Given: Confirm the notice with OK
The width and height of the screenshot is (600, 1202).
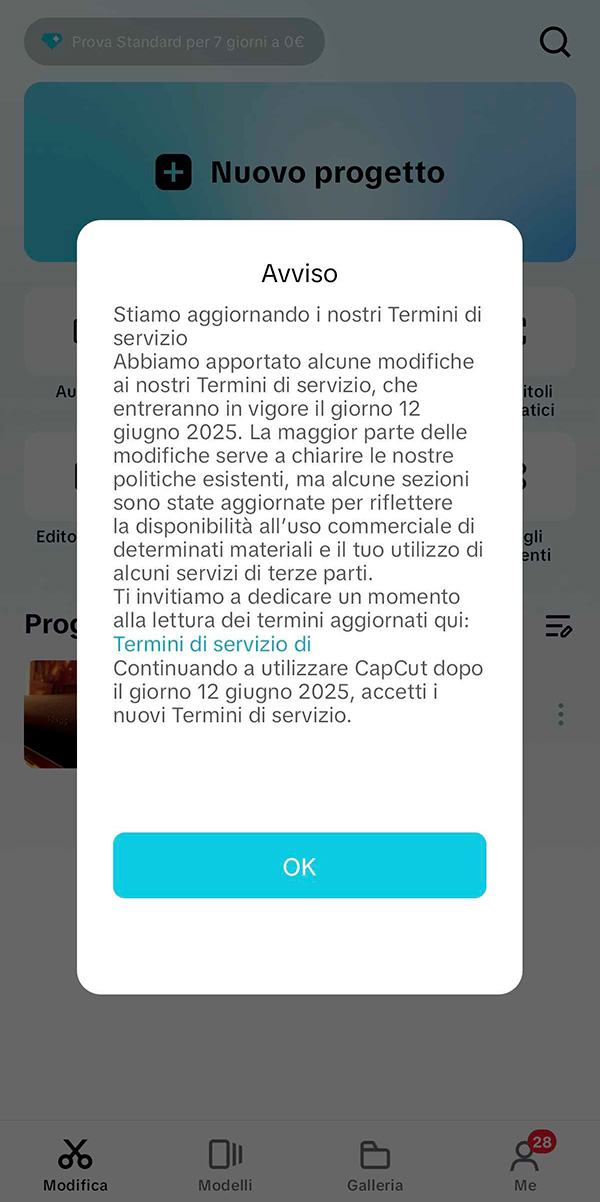Looking at the screenshot, I should click(299, 866).
